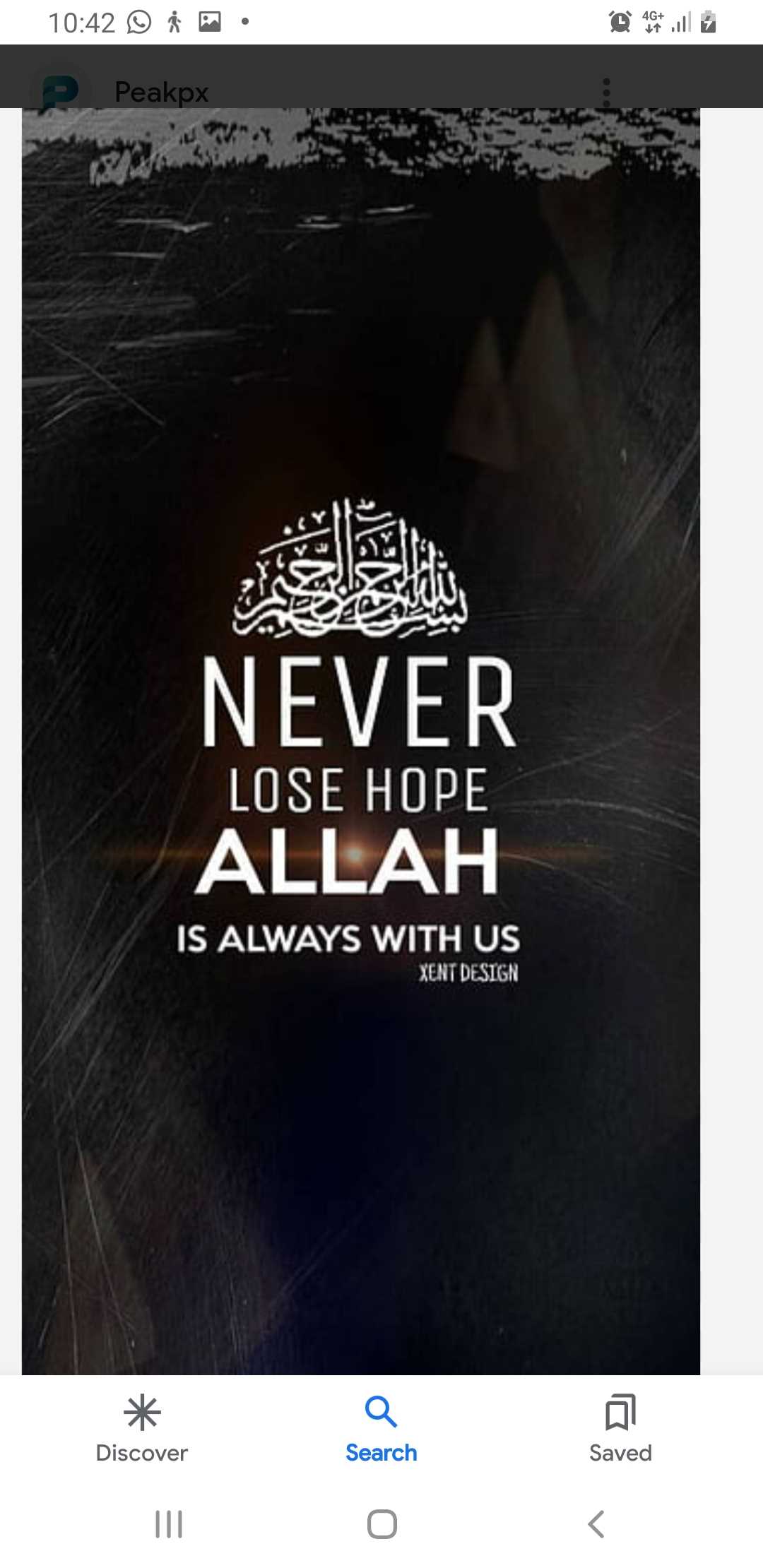This screenshot has width=763, height=1568.
Task: Tap the Never Lose Hope wallpaper image
Action: point(361,741)
